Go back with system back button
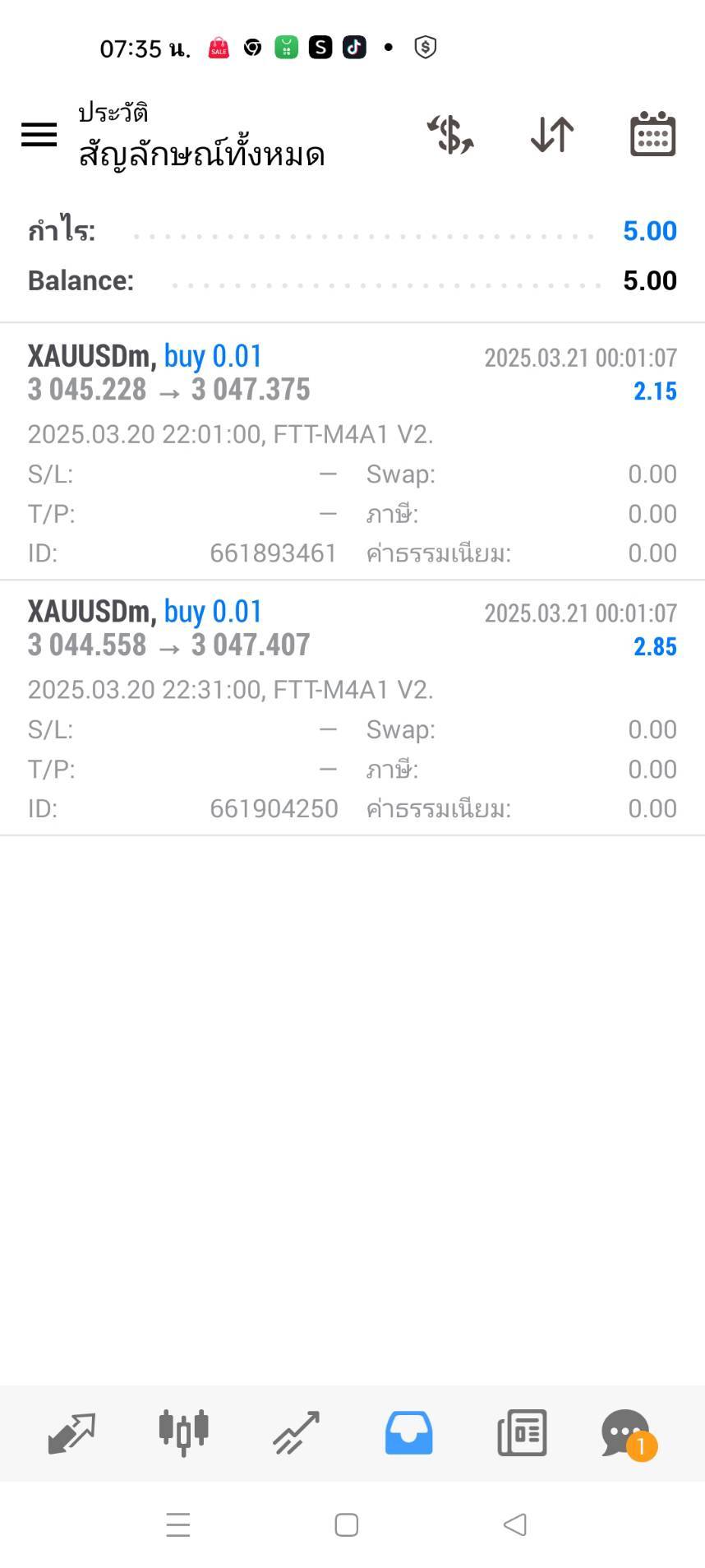 coord(515,1525)
